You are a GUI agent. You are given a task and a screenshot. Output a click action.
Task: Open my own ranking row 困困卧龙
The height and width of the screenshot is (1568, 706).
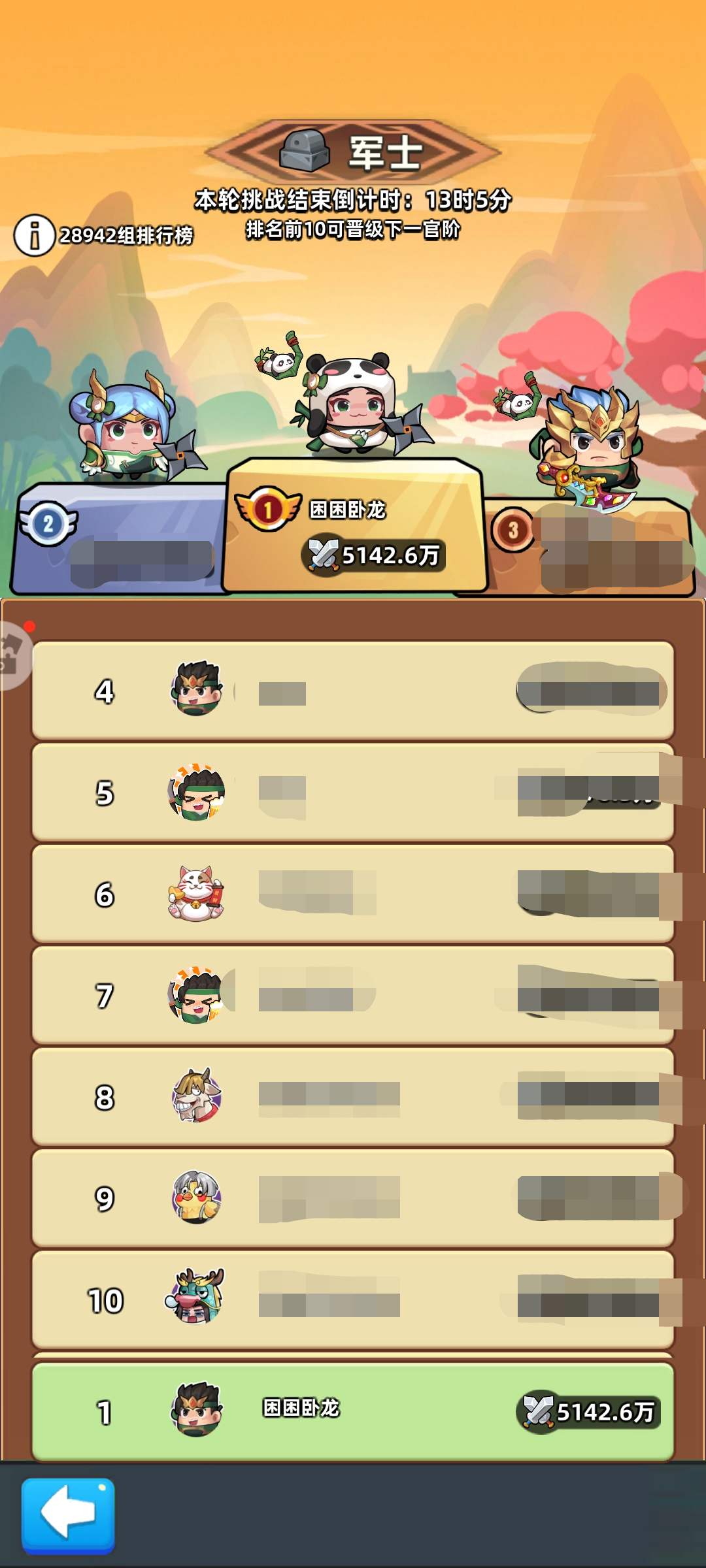pyautogui.click(x=353, y=1411)
